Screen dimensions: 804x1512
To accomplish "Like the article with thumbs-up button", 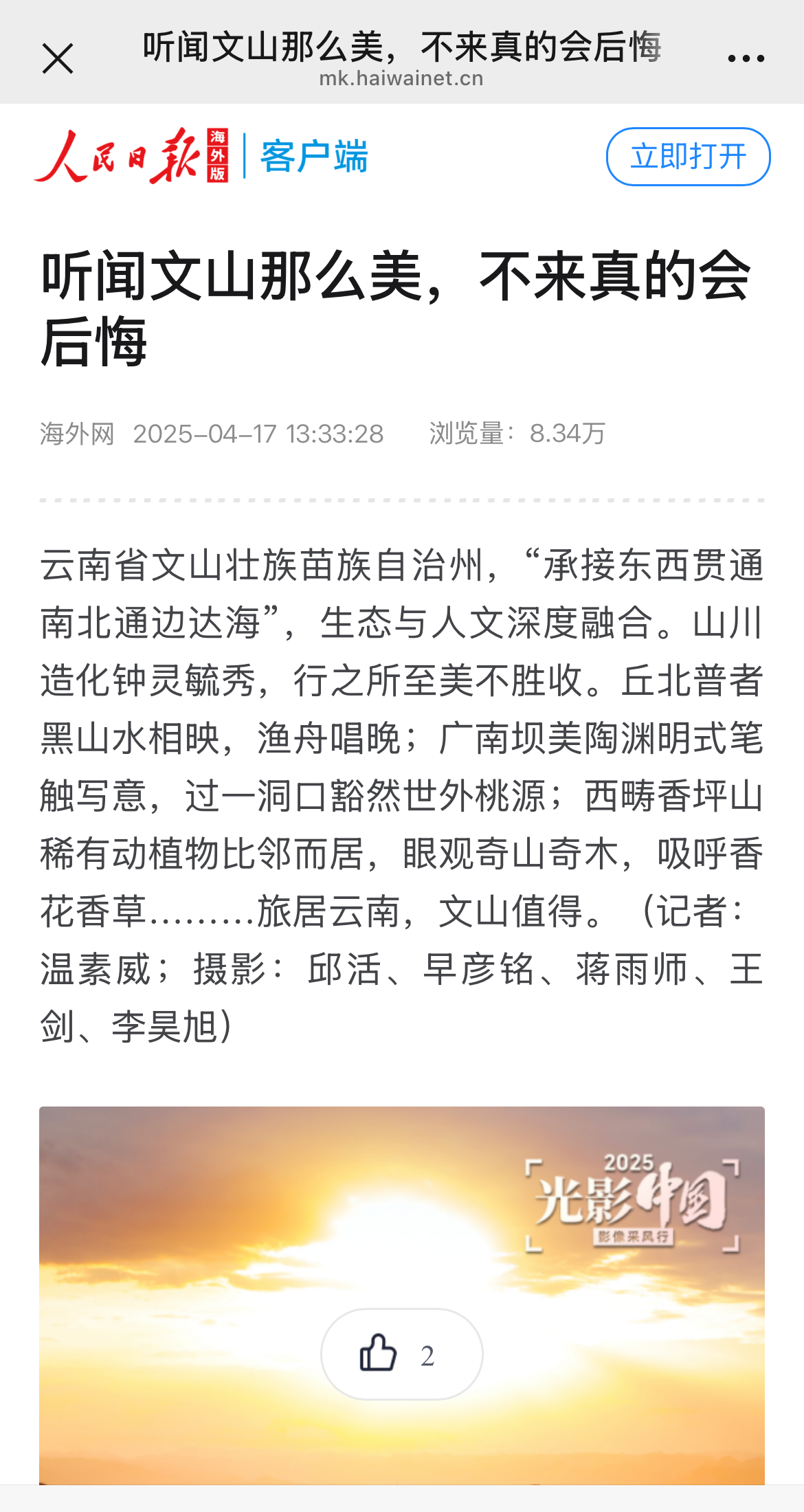I will (x=402, y=1354).
